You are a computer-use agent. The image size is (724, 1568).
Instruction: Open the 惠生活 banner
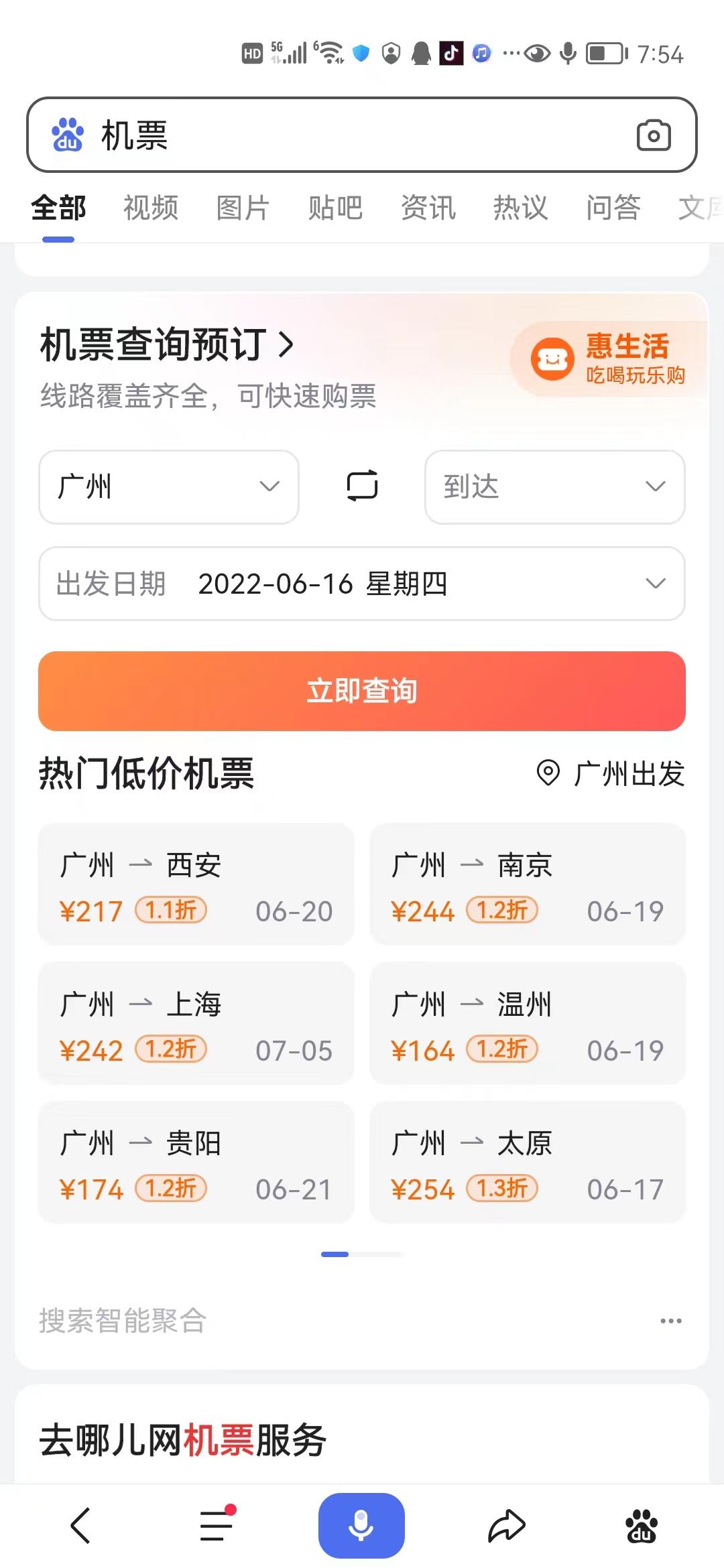609,359
